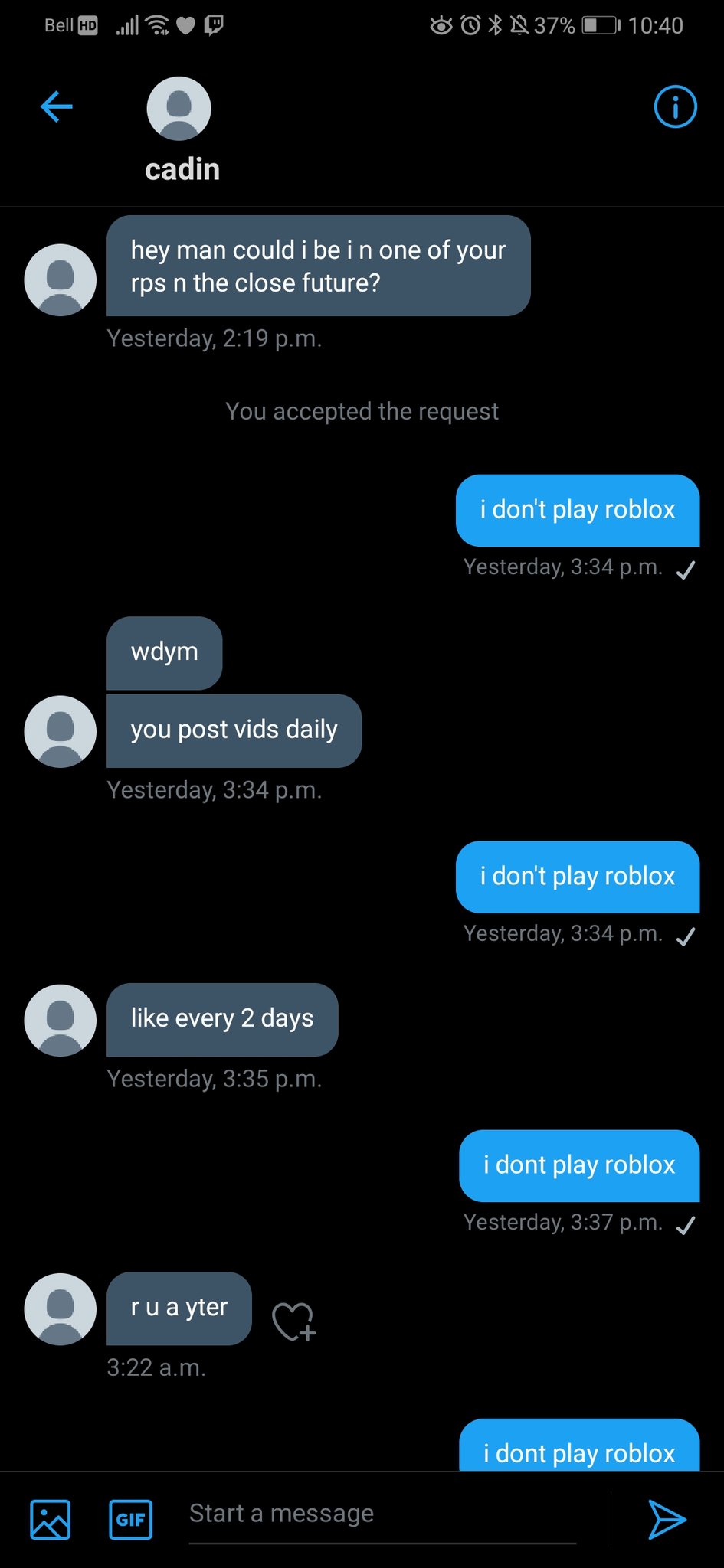724x1568 pixels.
Task: Open the GIF picker
Action: 131,1519
